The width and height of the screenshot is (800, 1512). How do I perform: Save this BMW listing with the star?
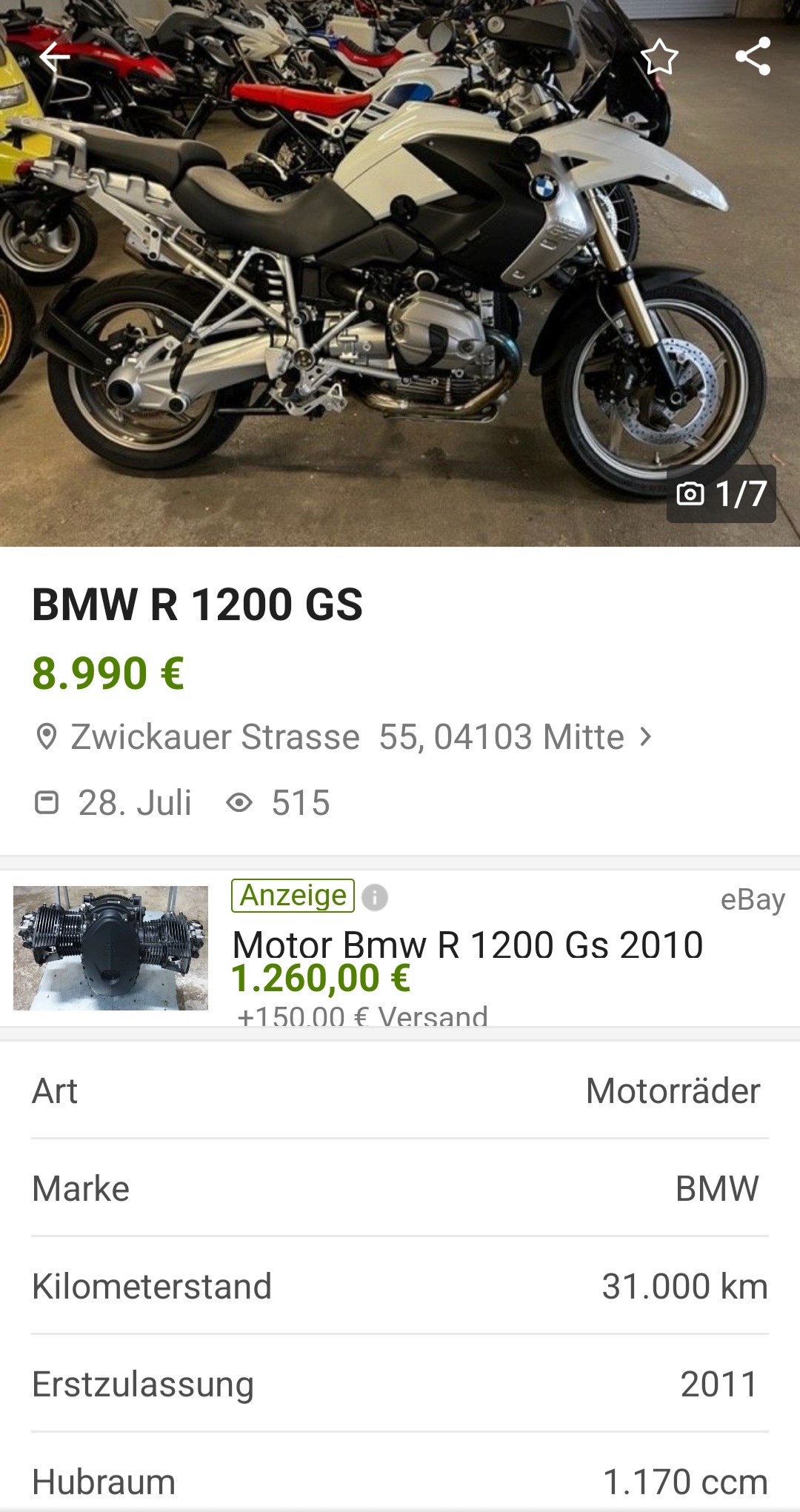click(x=659, y=57)
